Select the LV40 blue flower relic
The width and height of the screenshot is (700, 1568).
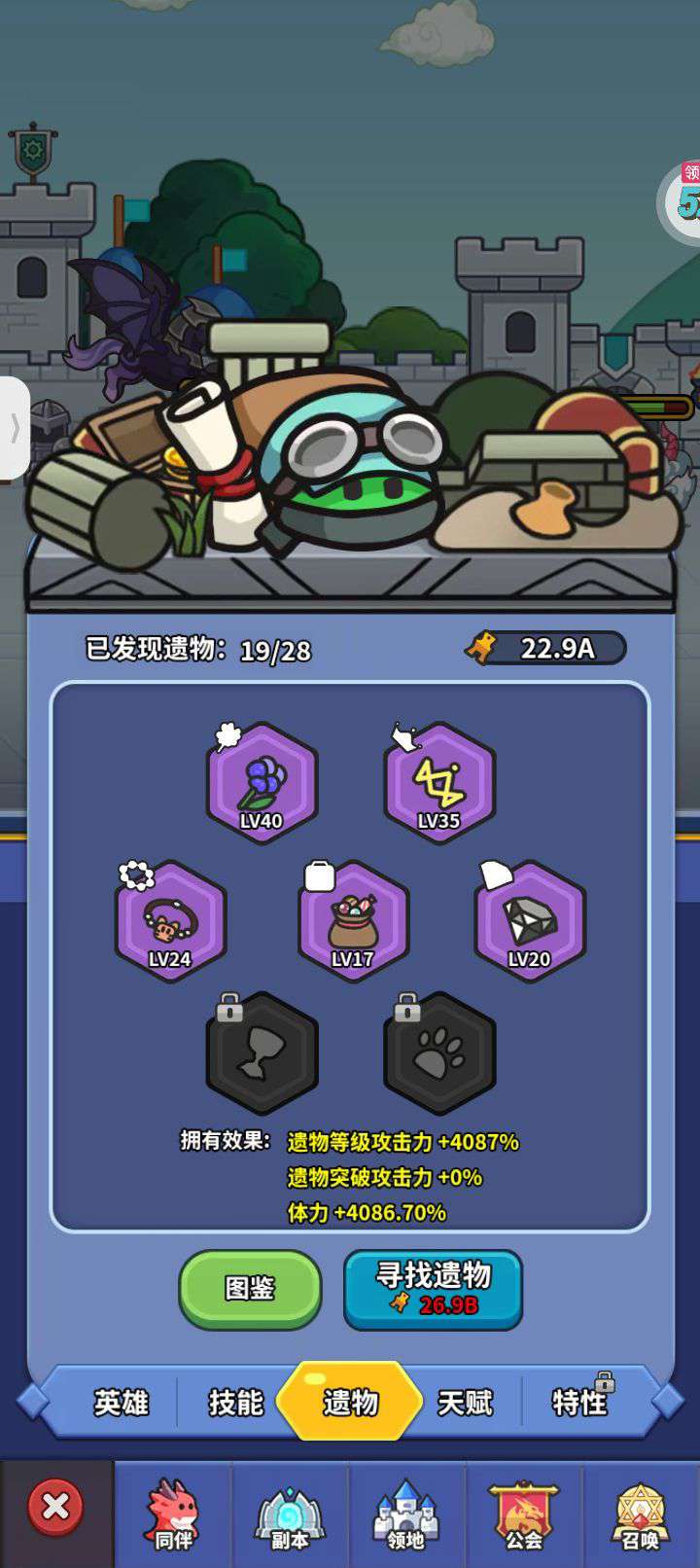pos(262,783)
